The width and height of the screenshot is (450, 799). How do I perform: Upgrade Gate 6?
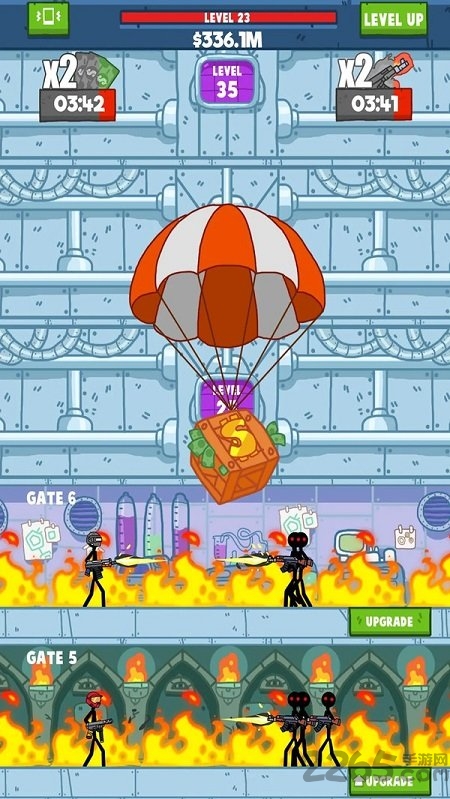click(390, 622)
